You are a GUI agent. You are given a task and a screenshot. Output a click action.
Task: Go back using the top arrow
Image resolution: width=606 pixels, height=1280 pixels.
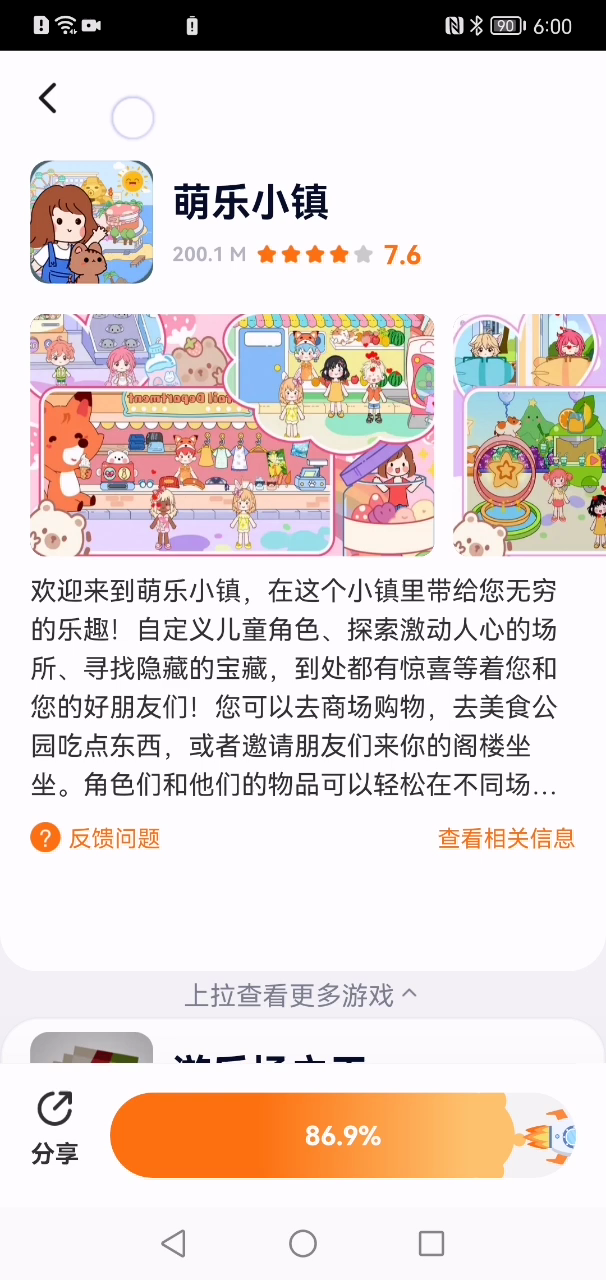click(47, 98)
